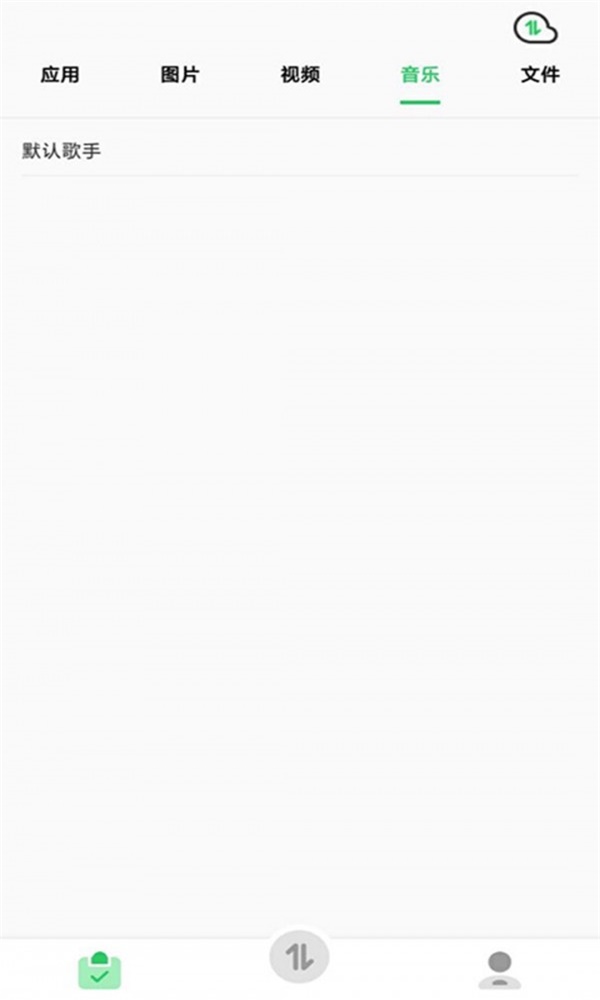This screenshot has width=600, height=1000.
Task: Switch to the 视频 tab
Action: (300, 75)
